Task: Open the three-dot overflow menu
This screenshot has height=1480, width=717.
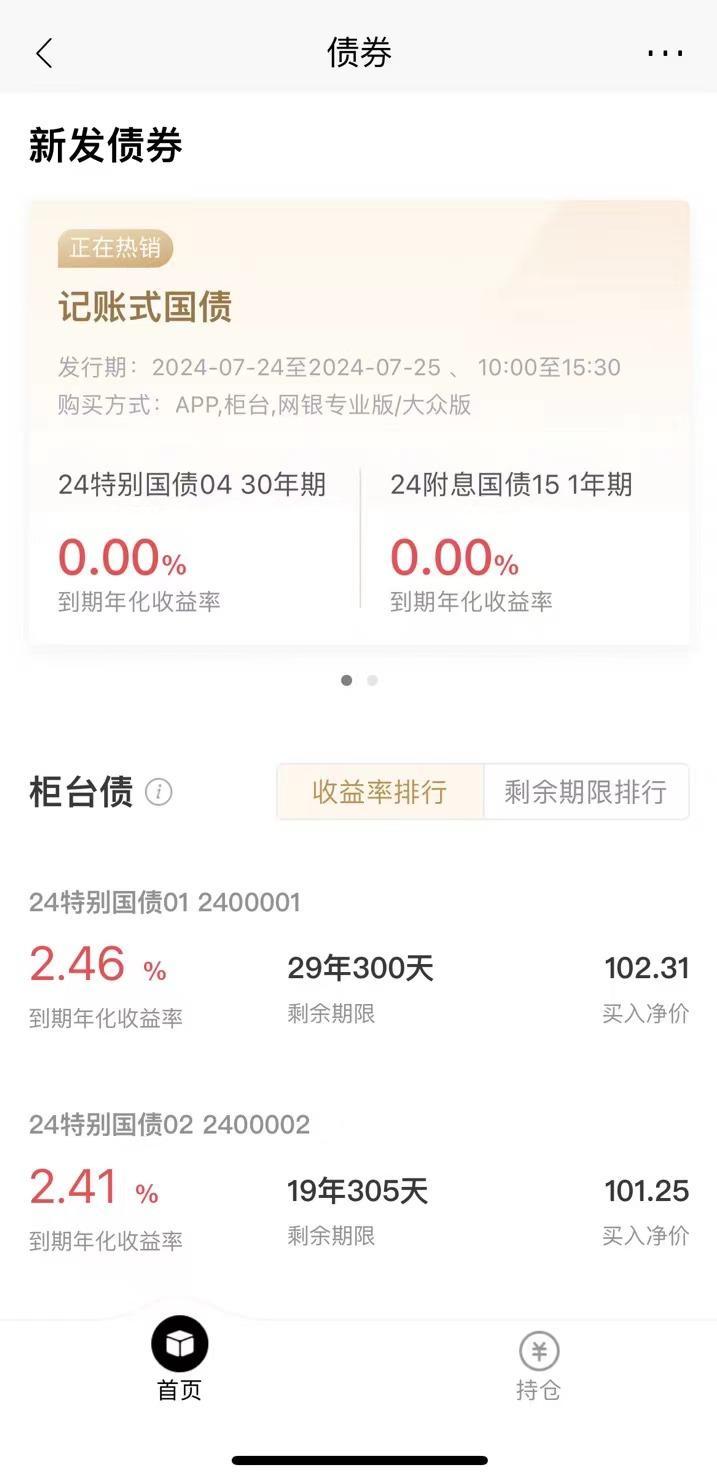Action: pos(664,53)
